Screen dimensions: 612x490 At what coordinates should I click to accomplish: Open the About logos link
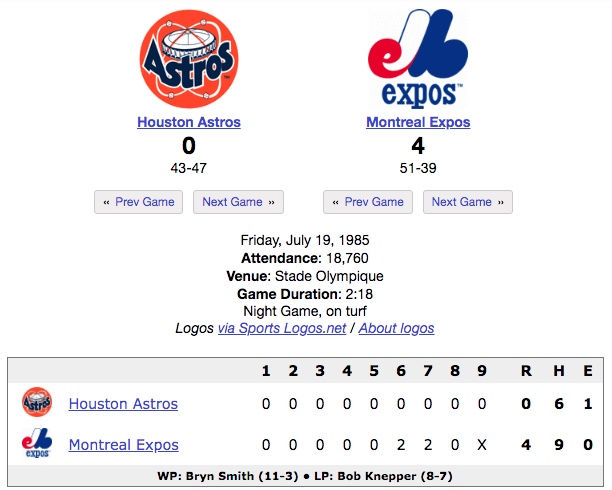[x=396, y=328]
